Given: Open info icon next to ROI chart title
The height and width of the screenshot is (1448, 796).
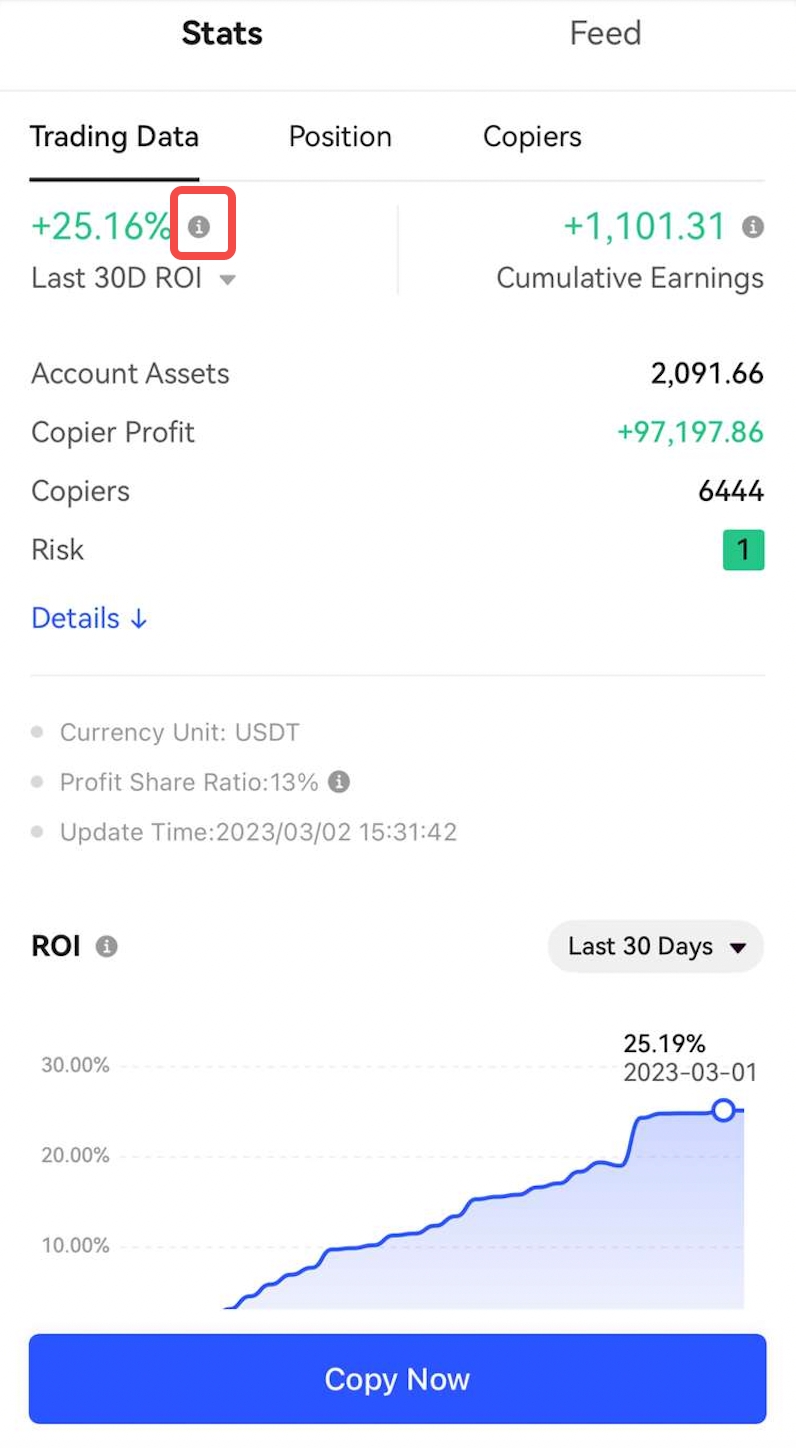Looking at the screenshot, I should 107,946.
